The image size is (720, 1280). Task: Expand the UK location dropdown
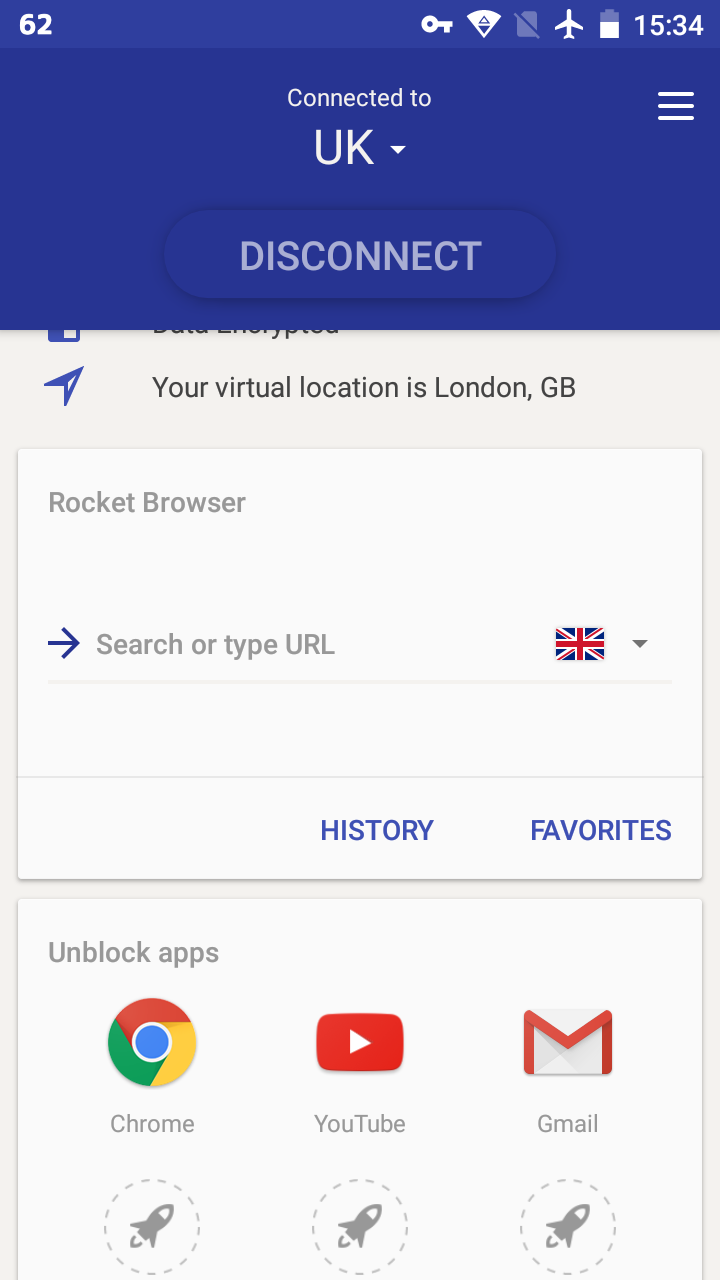(360, 149)
